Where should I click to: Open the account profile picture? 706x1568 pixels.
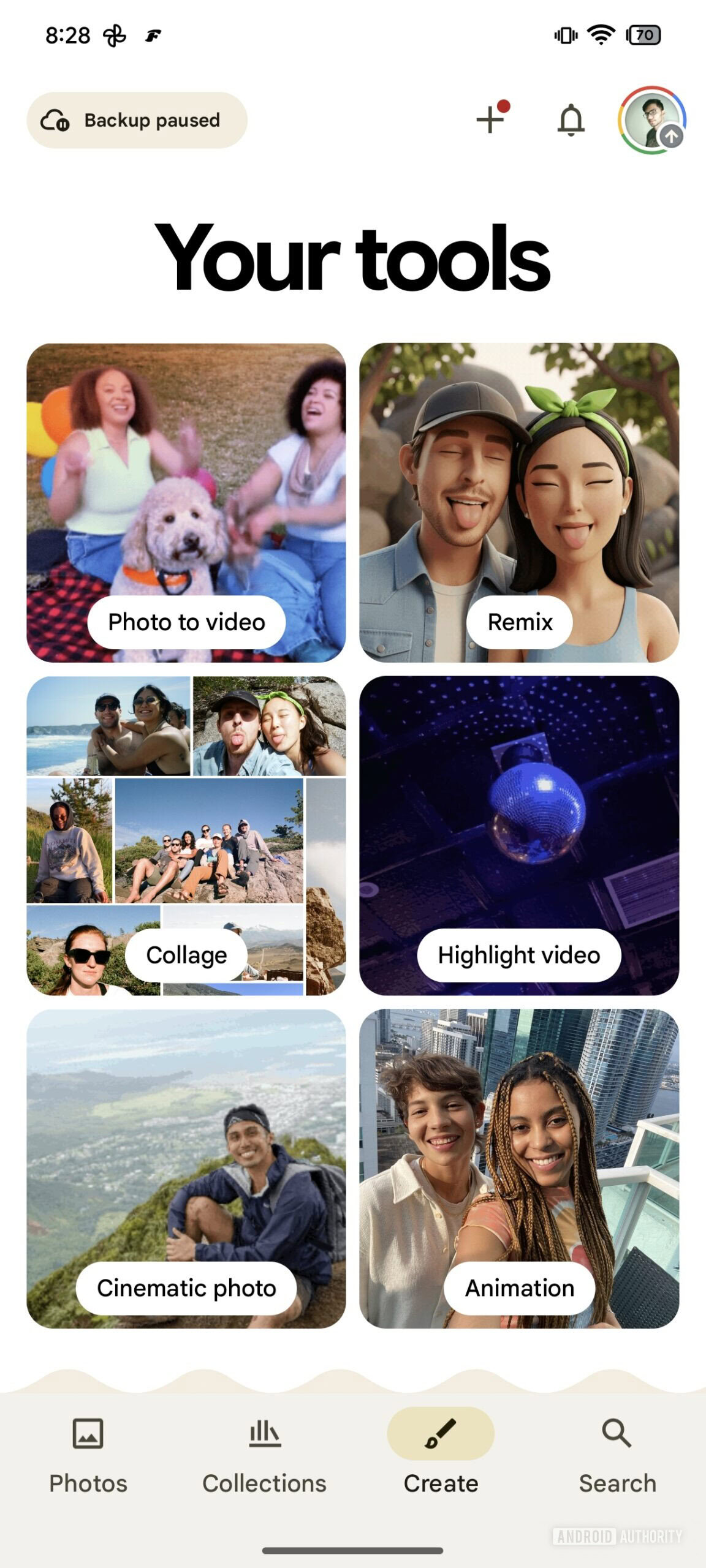(651, 120)
